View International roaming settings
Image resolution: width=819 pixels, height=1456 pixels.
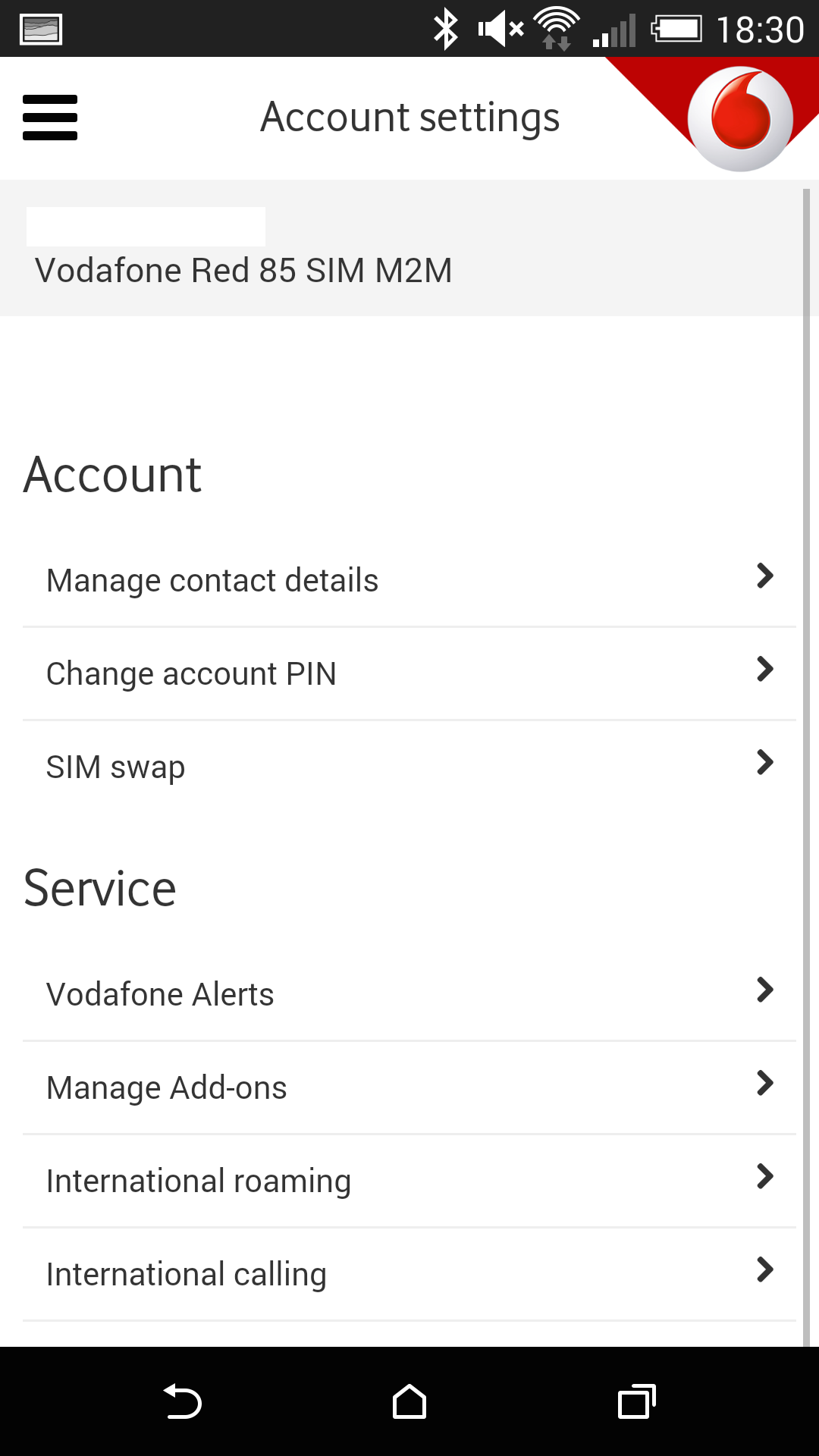[x=409, y=1181]
